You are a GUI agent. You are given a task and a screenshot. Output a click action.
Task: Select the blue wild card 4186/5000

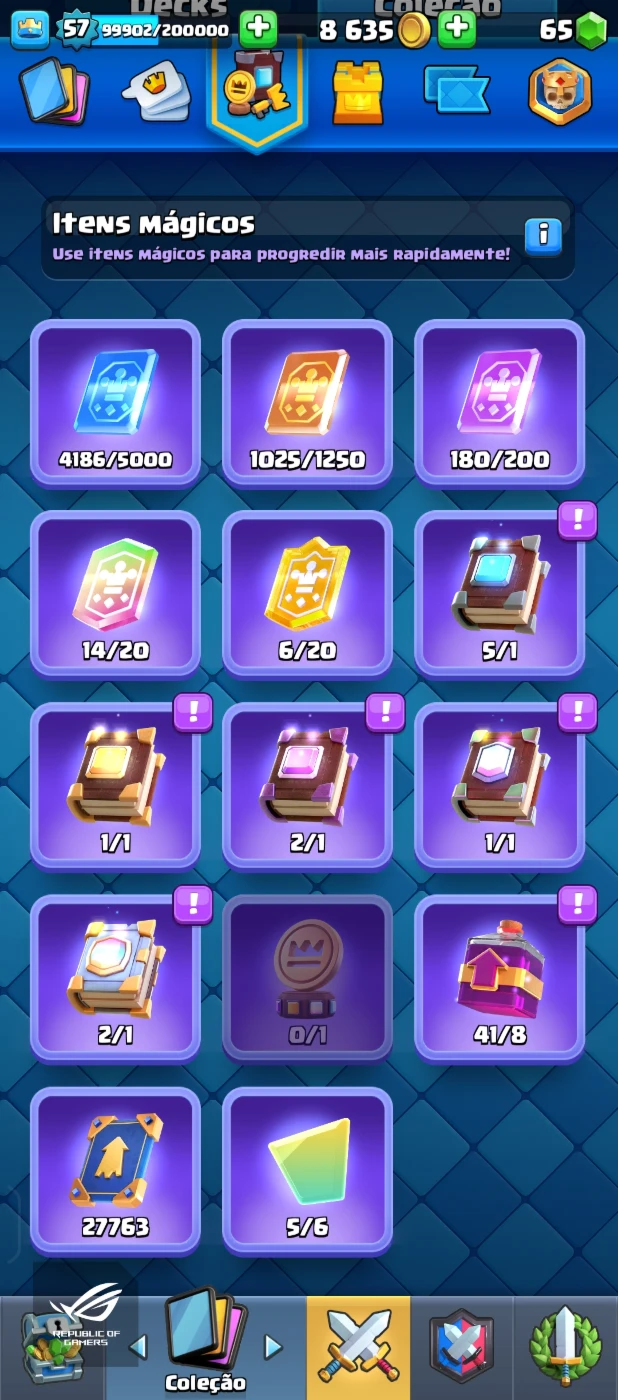(x=115, y=402)
